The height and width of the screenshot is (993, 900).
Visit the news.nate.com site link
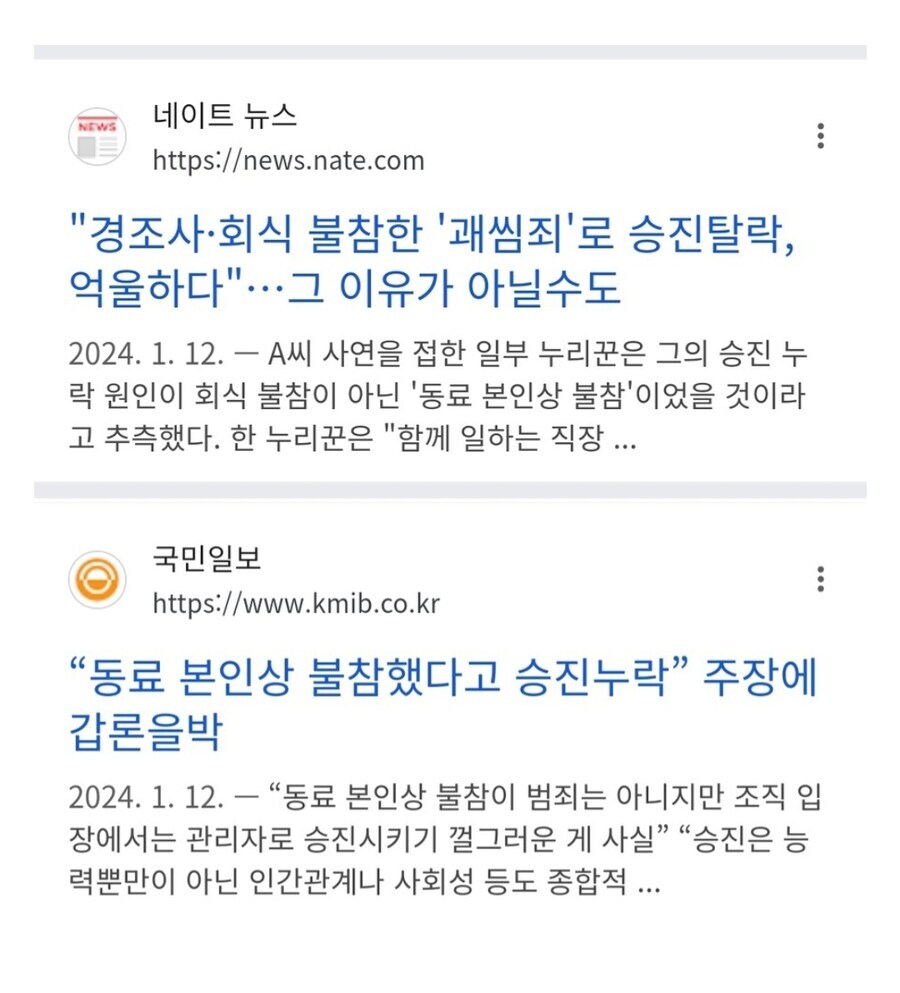click(x=288, y=160)
